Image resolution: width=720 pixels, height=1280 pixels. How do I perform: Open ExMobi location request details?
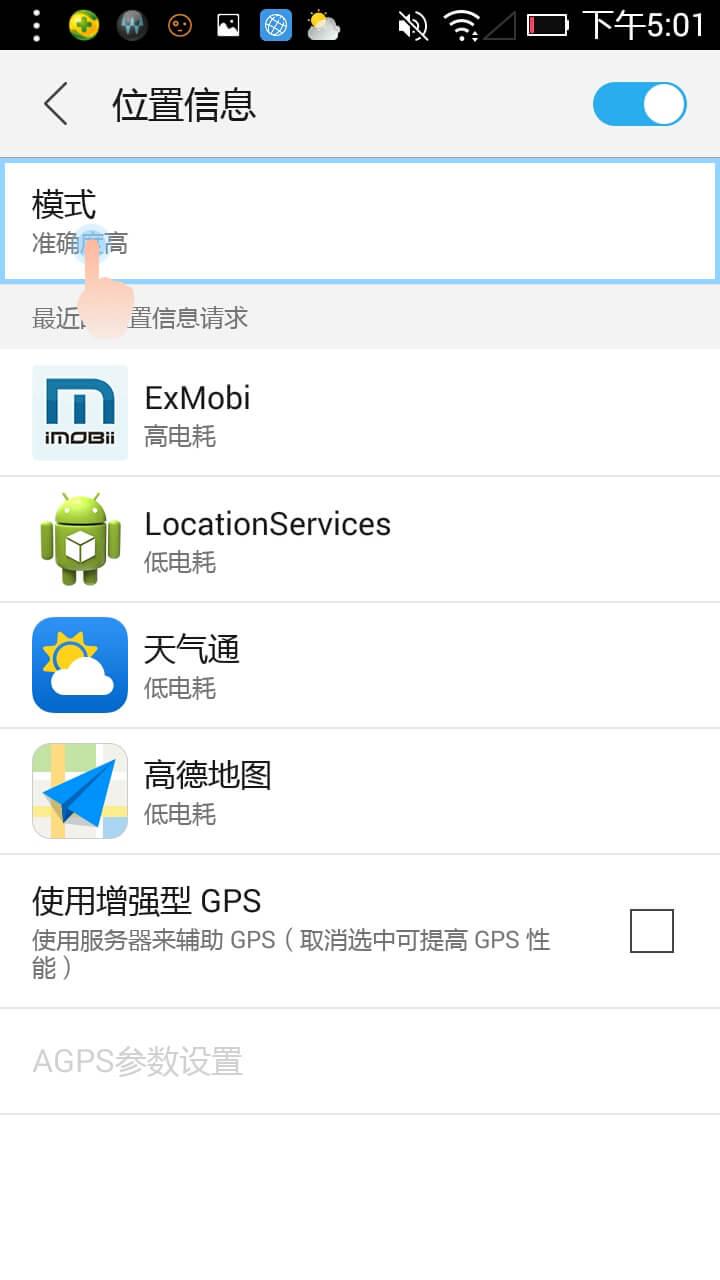click(360, 413)
